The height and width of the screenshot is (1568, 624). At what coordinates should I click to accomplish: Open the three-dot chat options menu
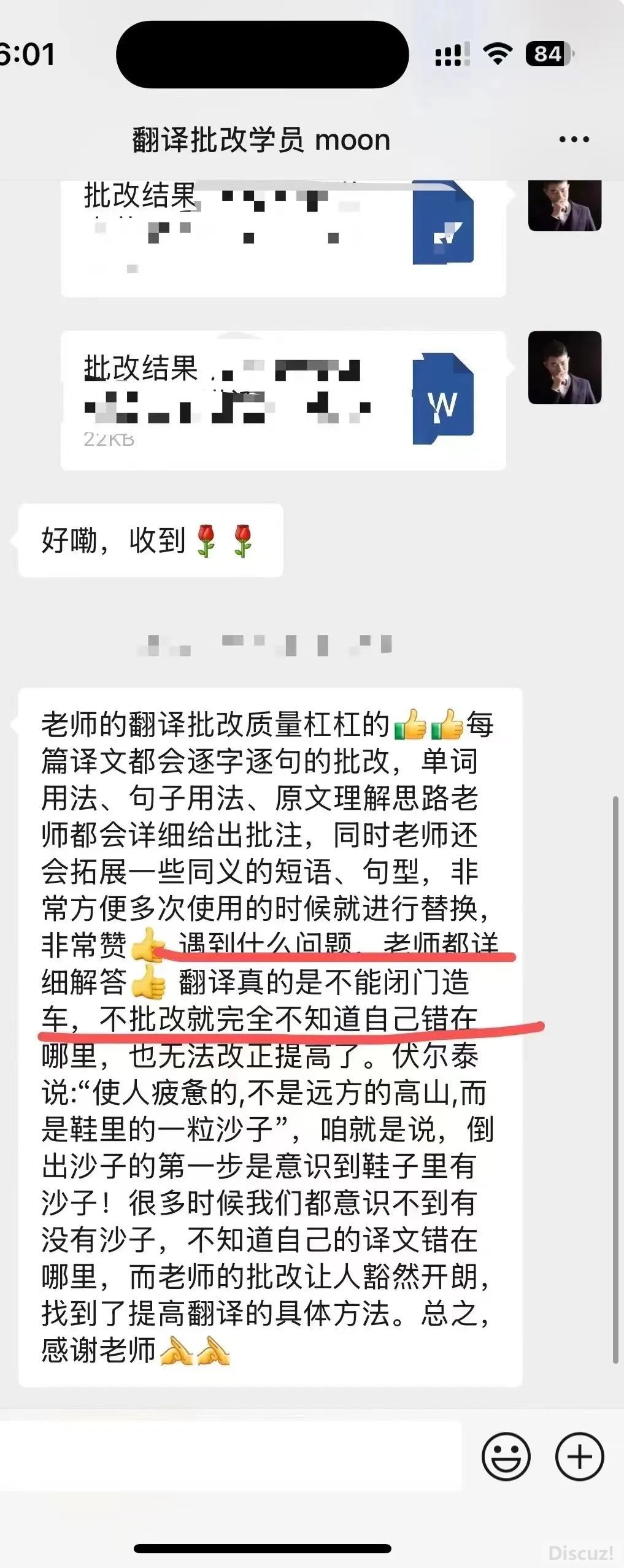[574, 140]
